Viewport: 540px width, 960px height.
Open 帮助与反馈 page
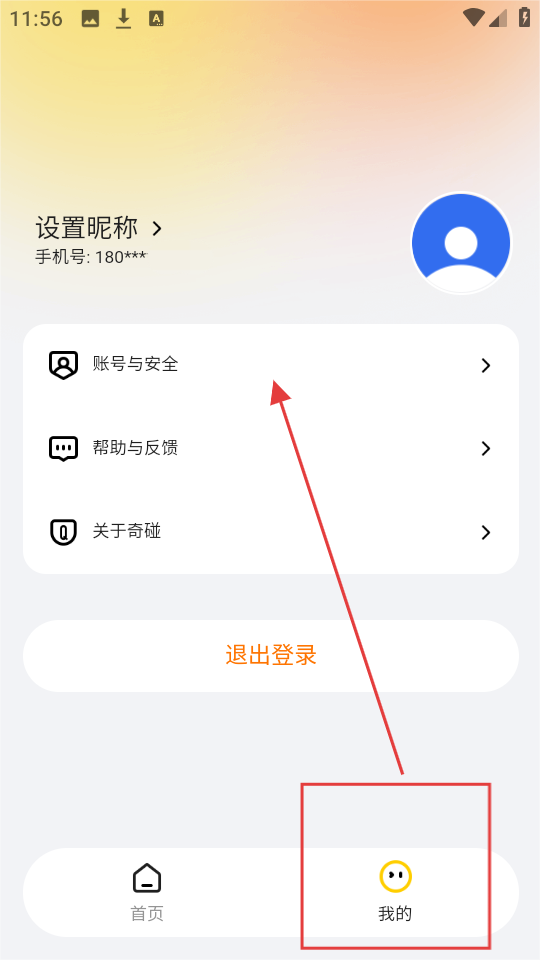[271, 449]
